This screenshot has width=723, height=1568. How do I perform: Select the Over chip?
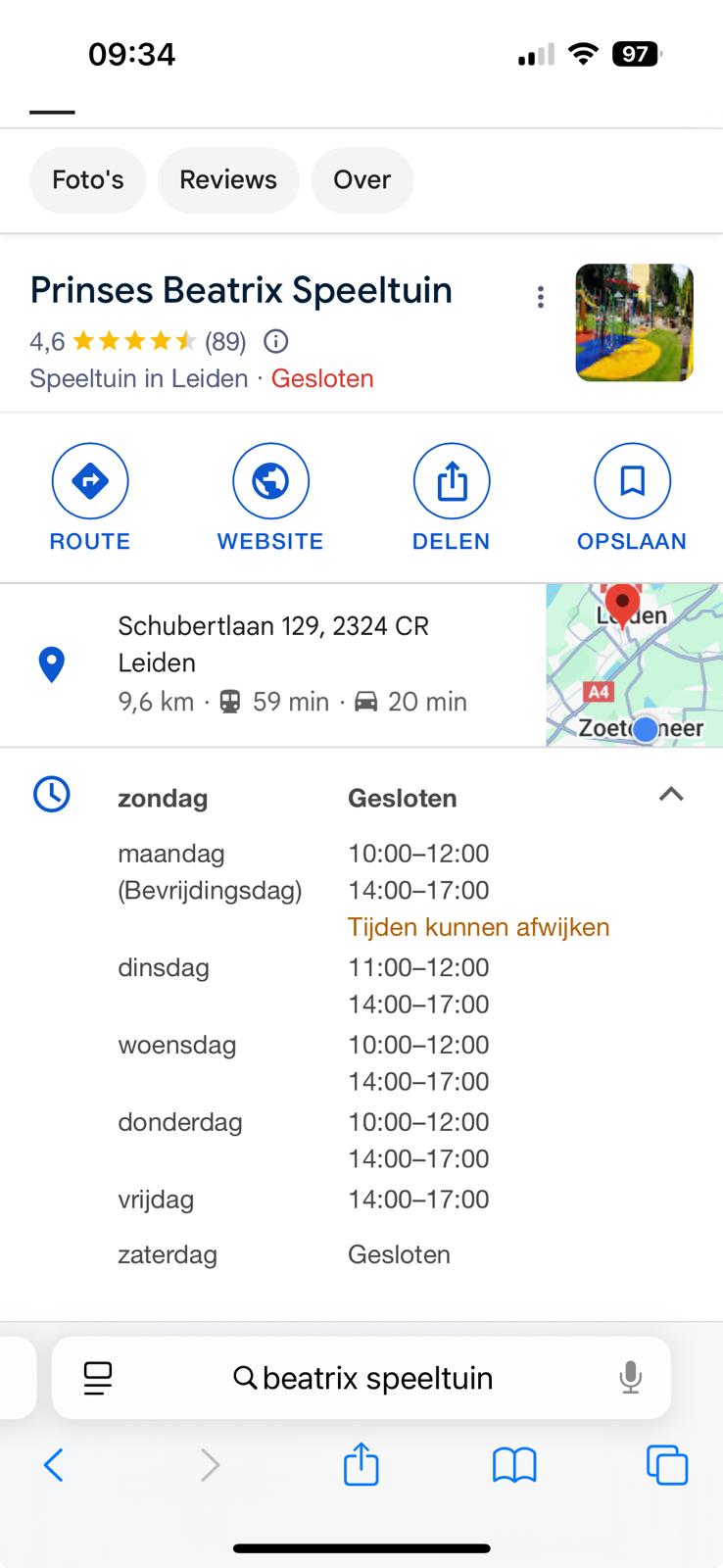pos(361,180)
